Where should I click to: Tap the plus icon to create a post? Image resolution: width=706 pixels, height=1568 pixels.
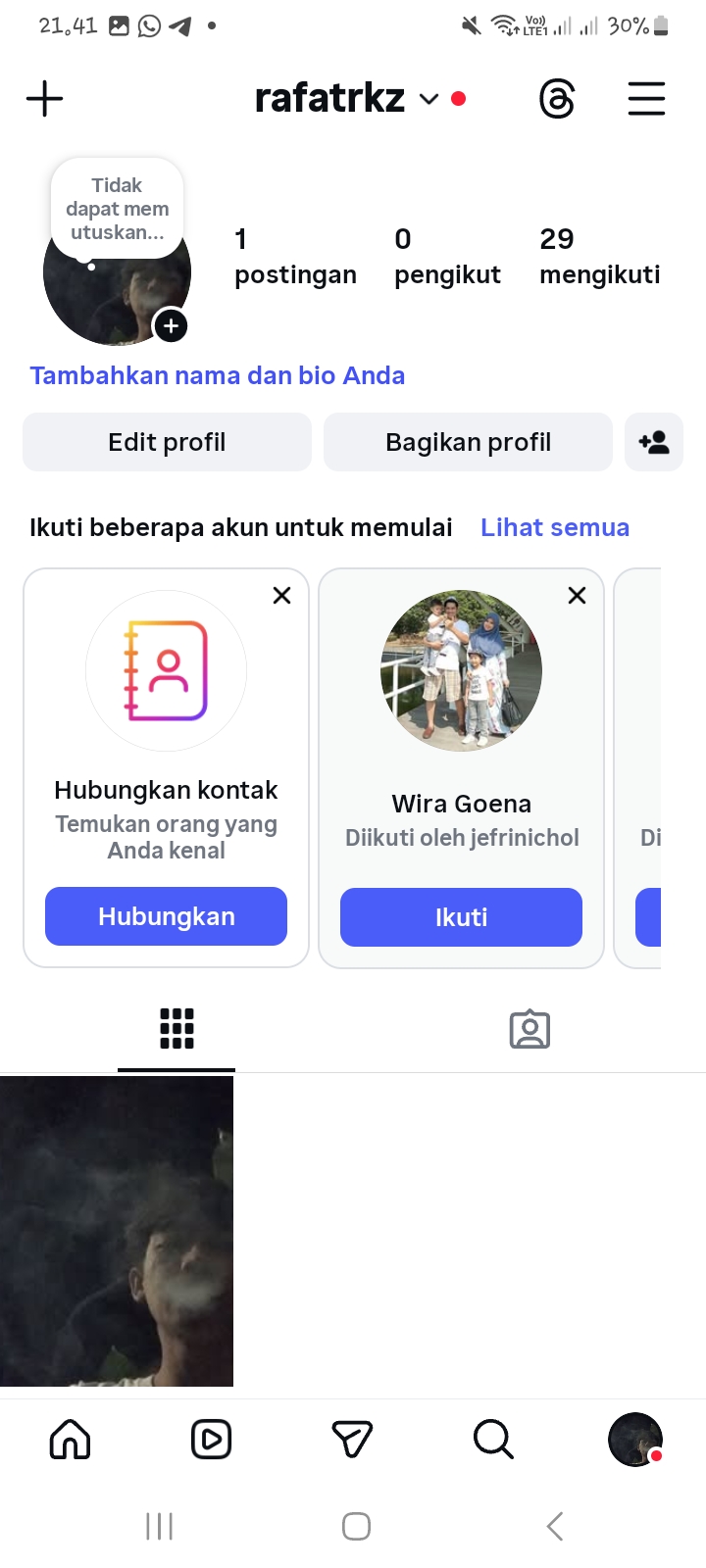44,99
